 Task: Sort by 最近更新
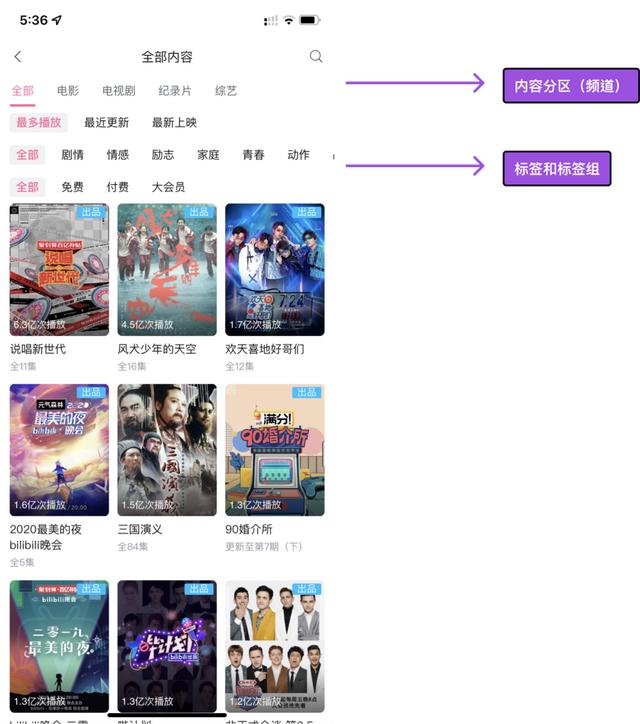click(x=106, y=123)
